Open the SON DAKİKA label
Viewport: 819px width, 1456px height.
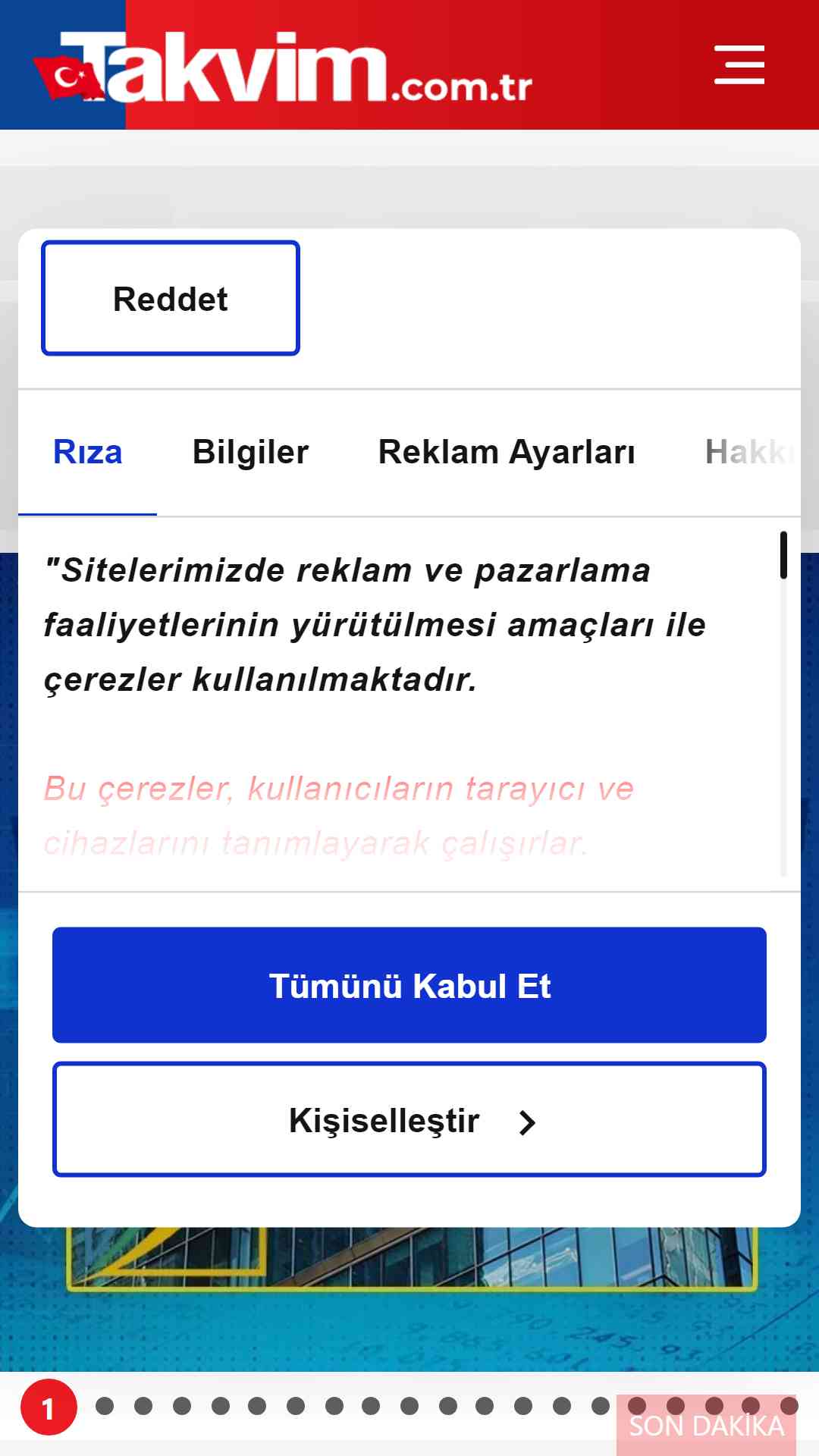tap(706, 1426)
